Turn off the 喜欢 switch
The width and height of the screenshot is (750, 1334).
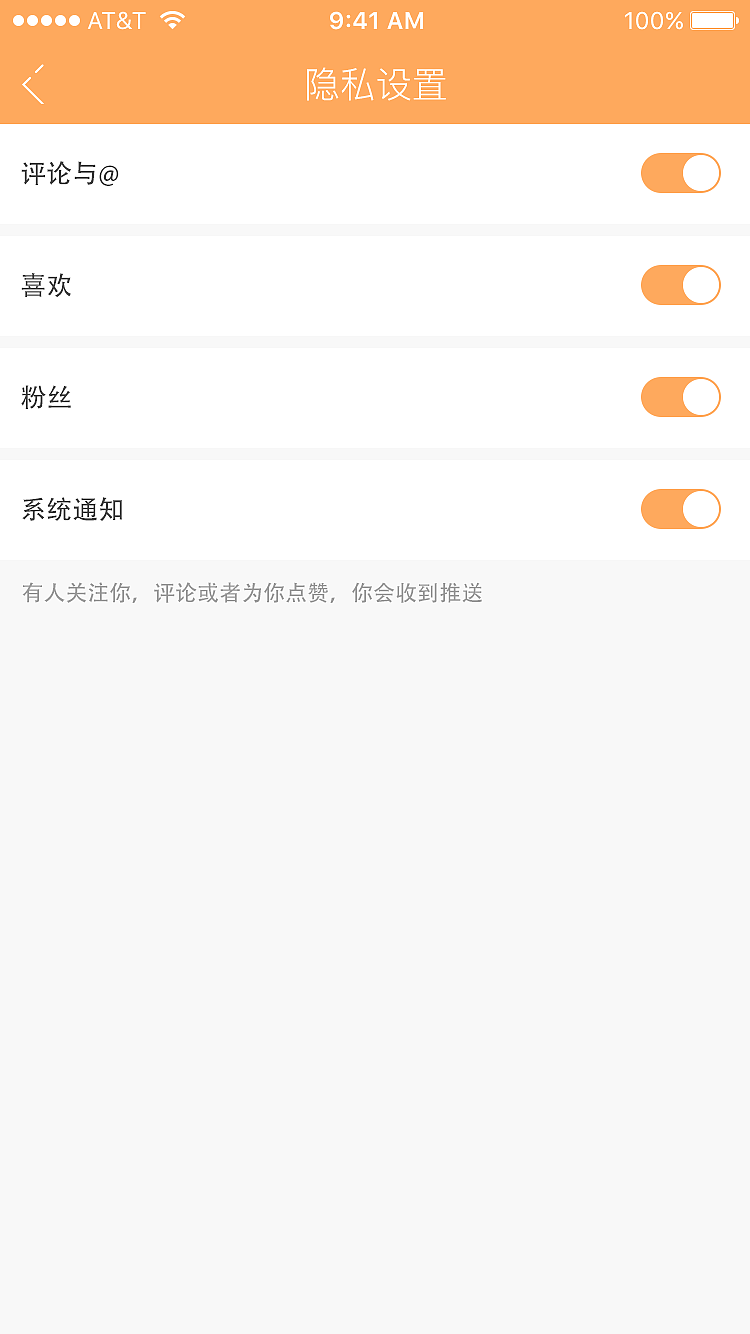680,285
